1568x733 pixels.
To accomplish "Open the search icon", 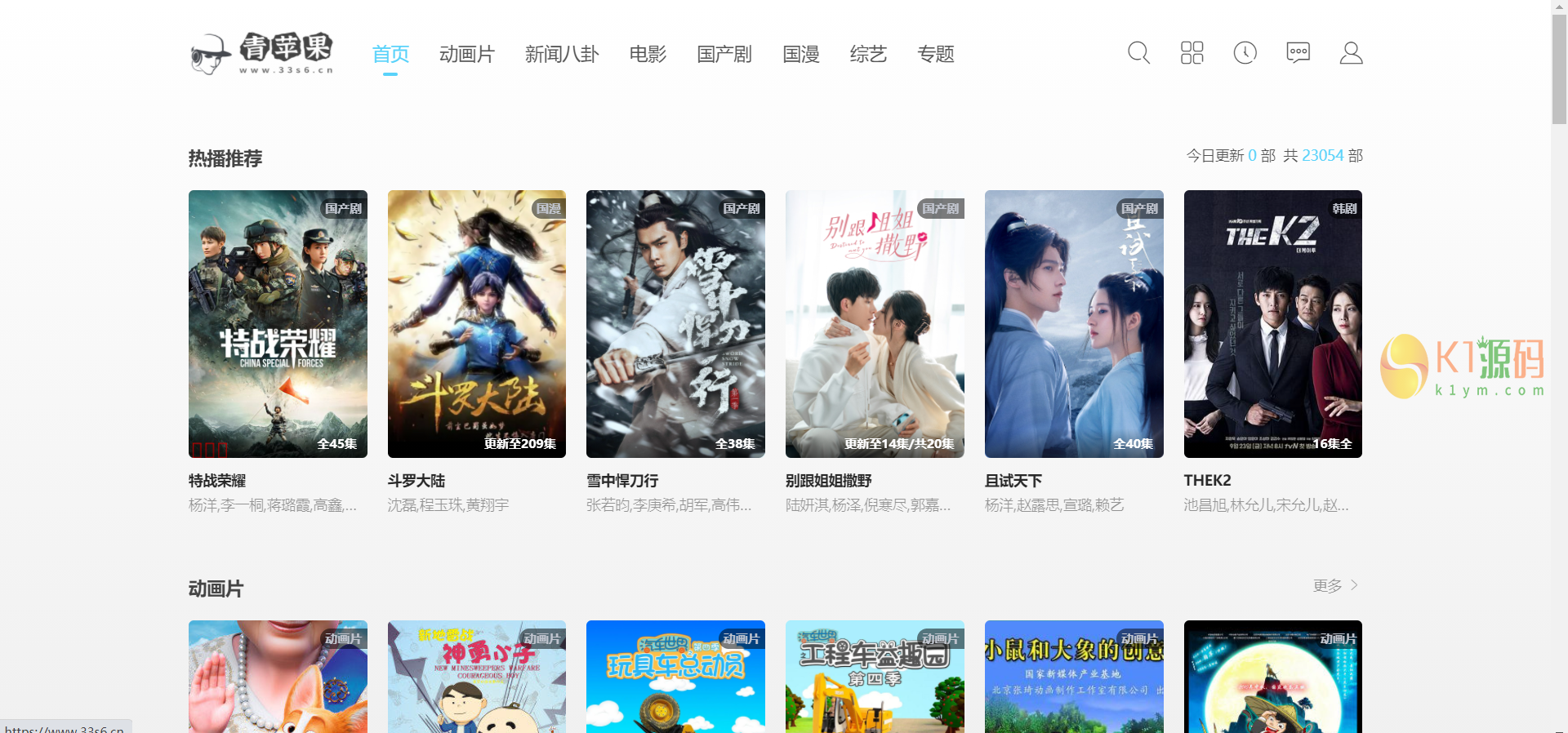I will click(1138, 53).
